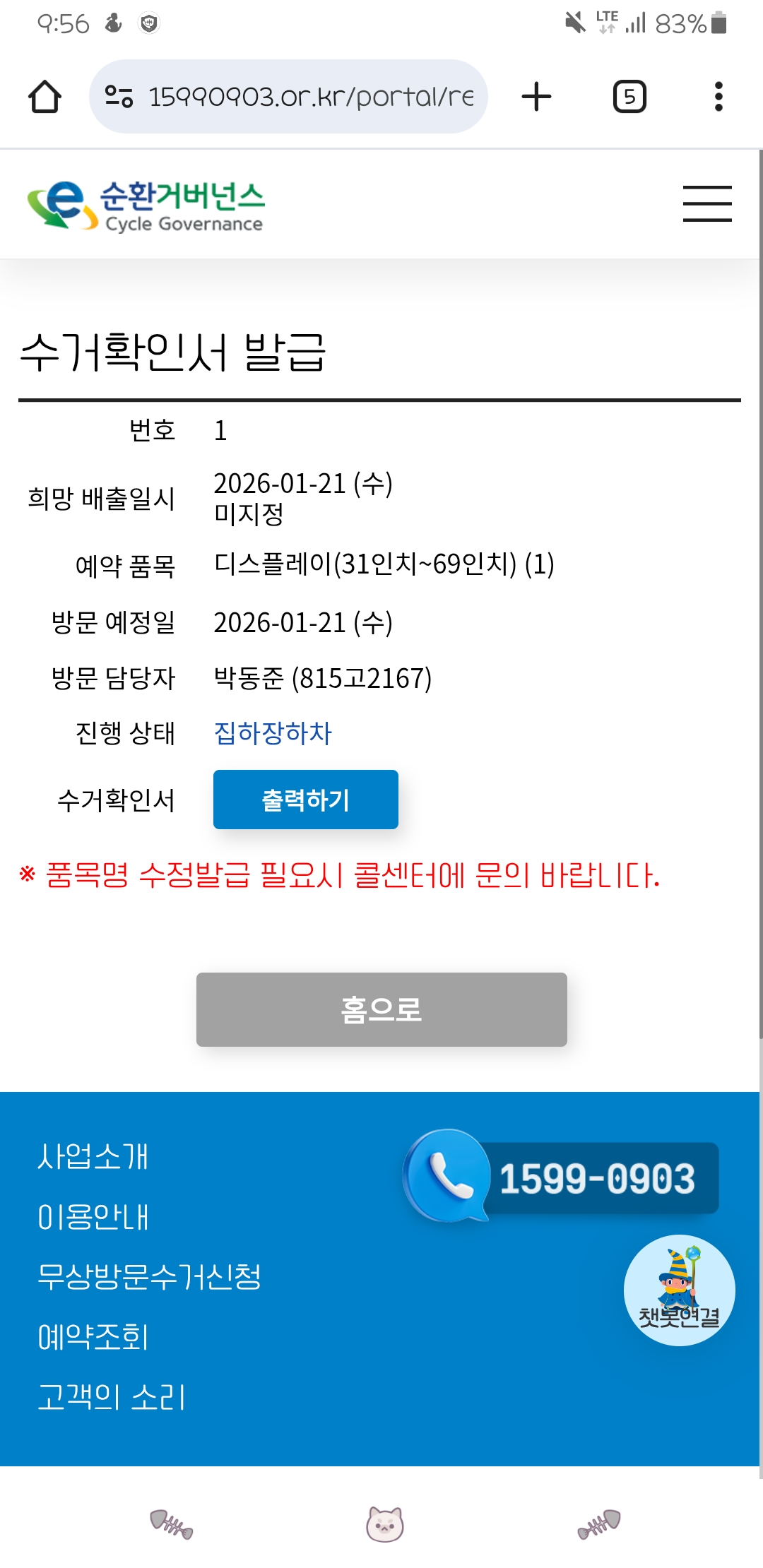763x1568 pixels.
Task: Tap the cat face home button
Action: (x=384, y=1524)
